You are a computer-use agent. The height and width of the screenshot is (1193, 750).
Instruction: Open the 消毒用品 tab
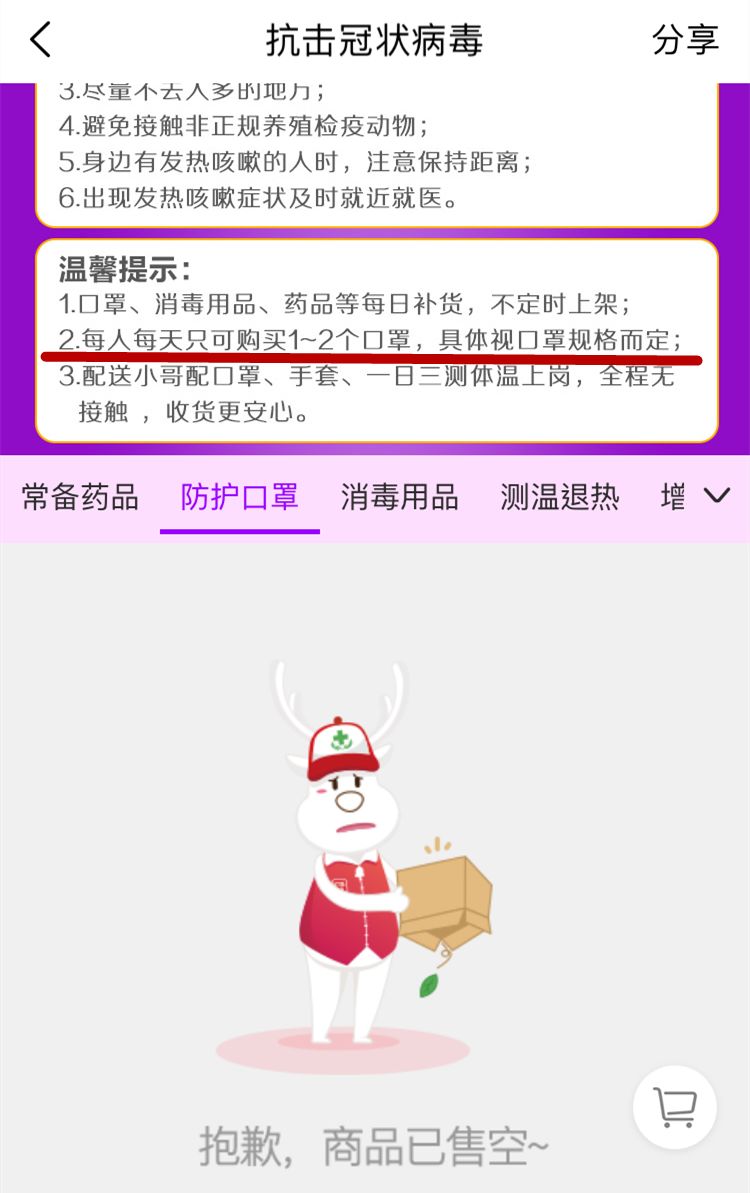400,497
